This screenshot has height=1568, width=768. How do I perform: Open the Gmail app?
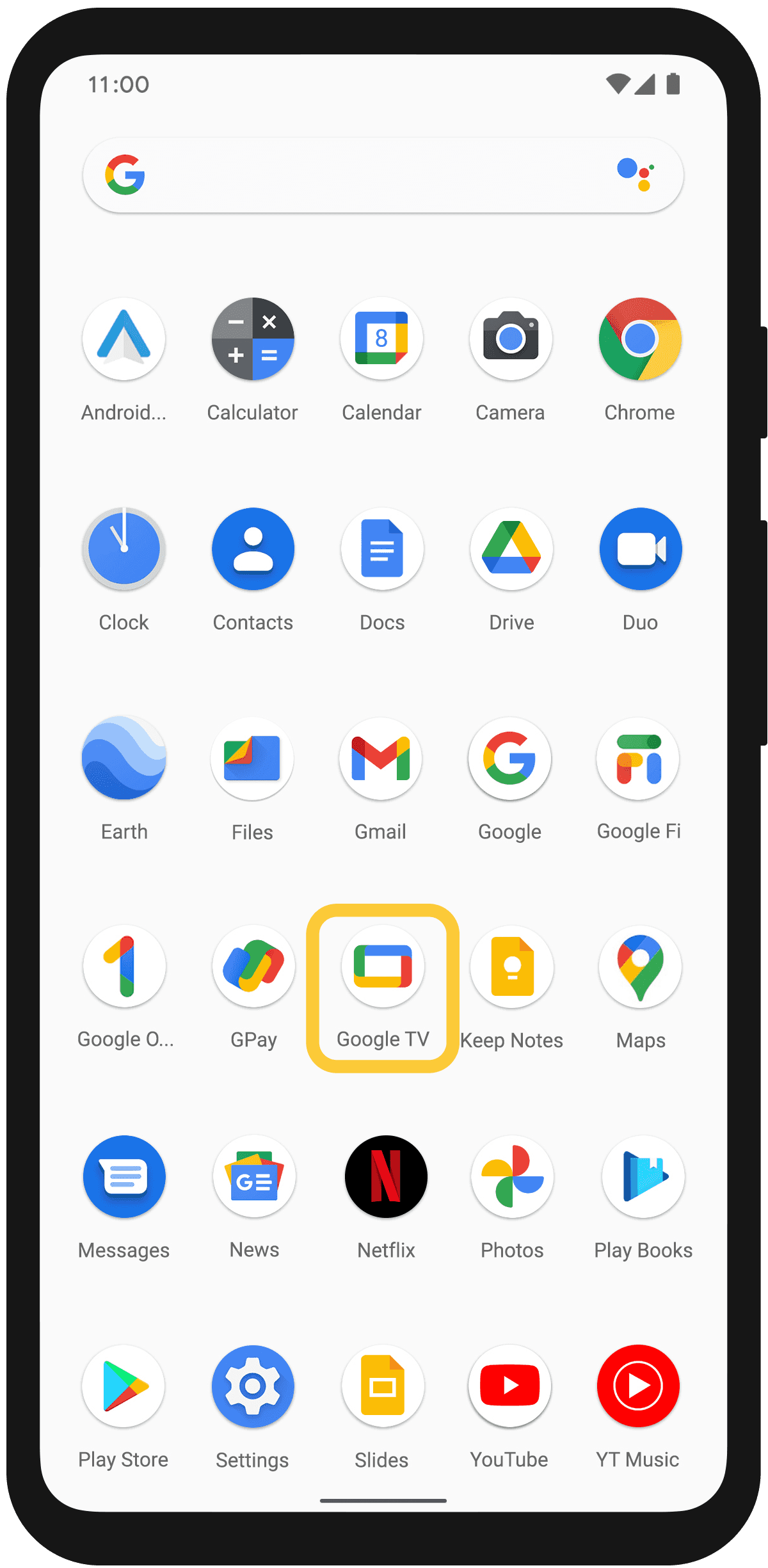381,759
